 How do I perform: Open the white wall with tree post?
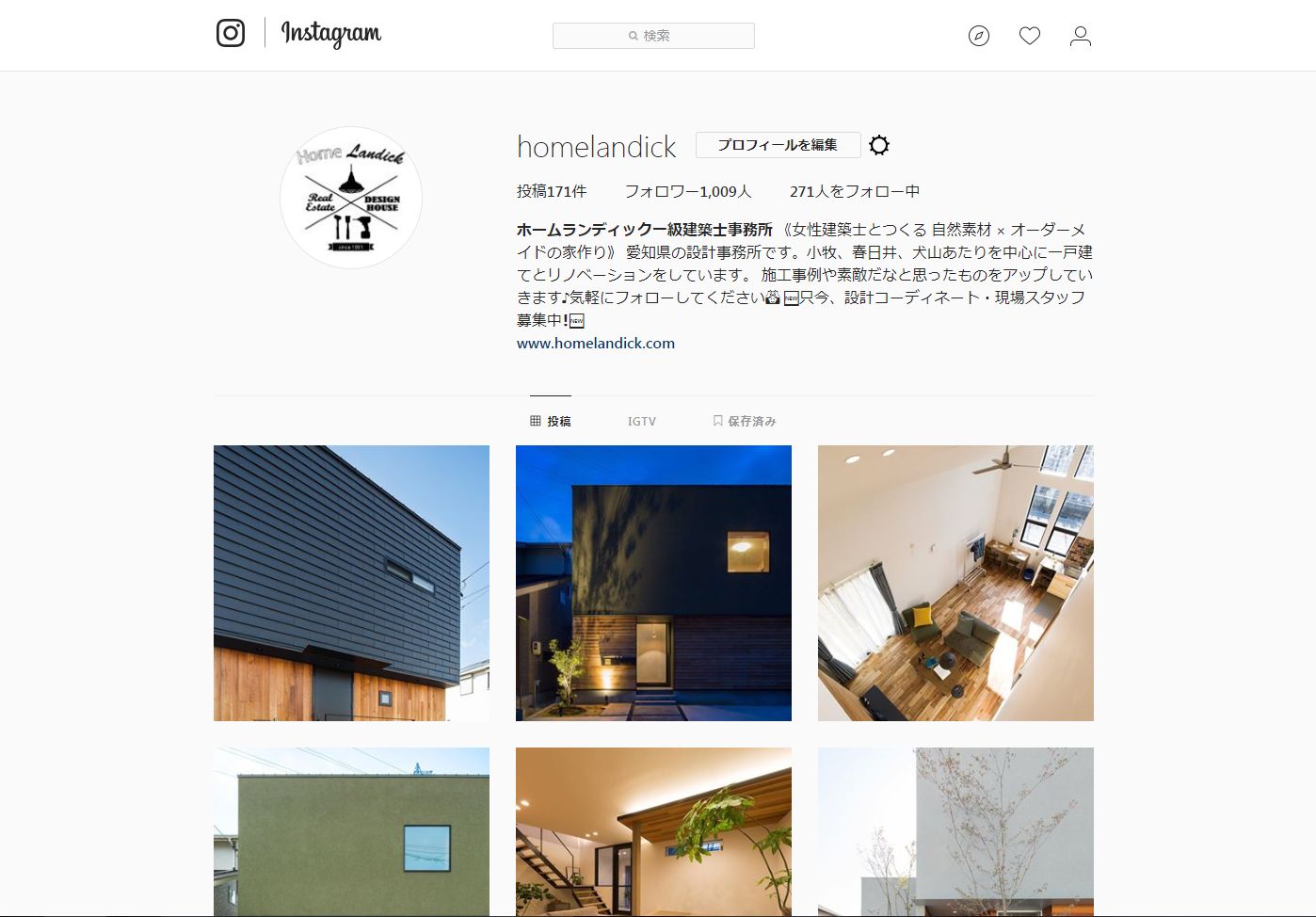955,831
